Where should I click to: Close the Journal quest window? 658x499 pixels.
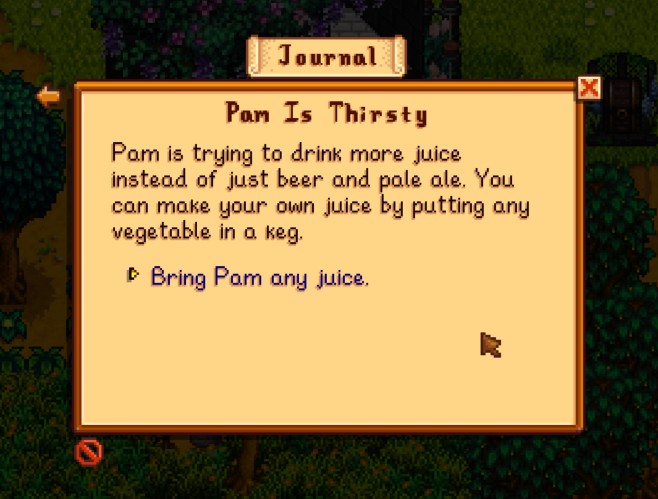pos(590,89)
